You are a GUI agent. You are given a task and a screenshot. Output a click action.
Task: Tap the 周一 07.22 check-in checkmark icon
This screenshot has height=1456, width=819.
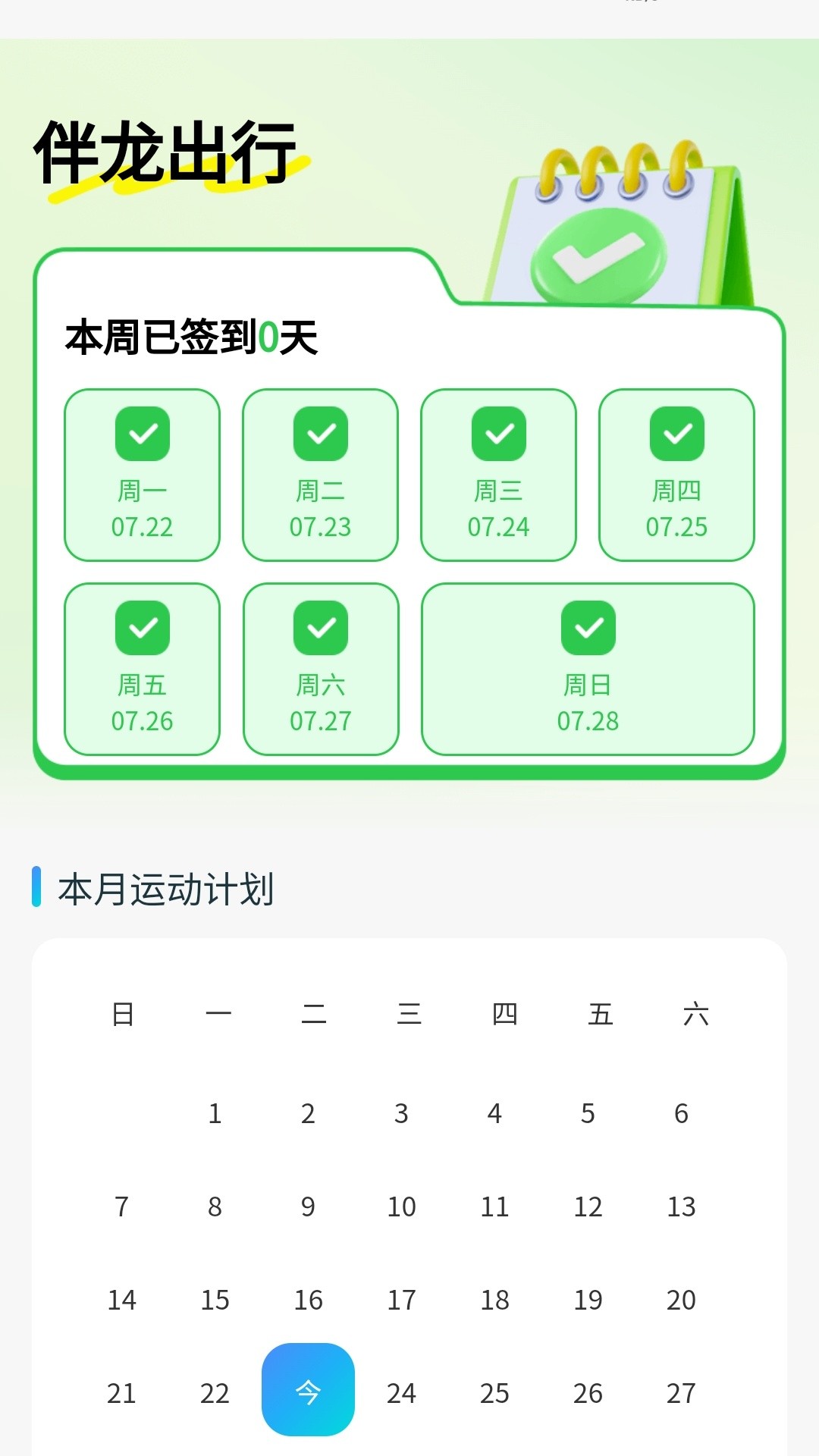click(x=142, y=433)
